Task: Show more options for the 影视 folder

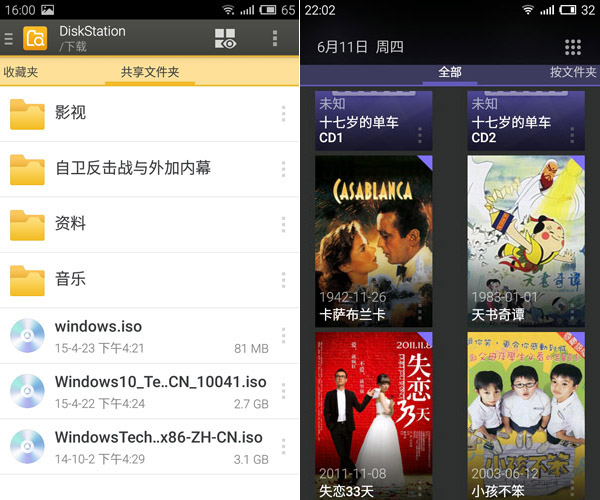Action: 283,113
